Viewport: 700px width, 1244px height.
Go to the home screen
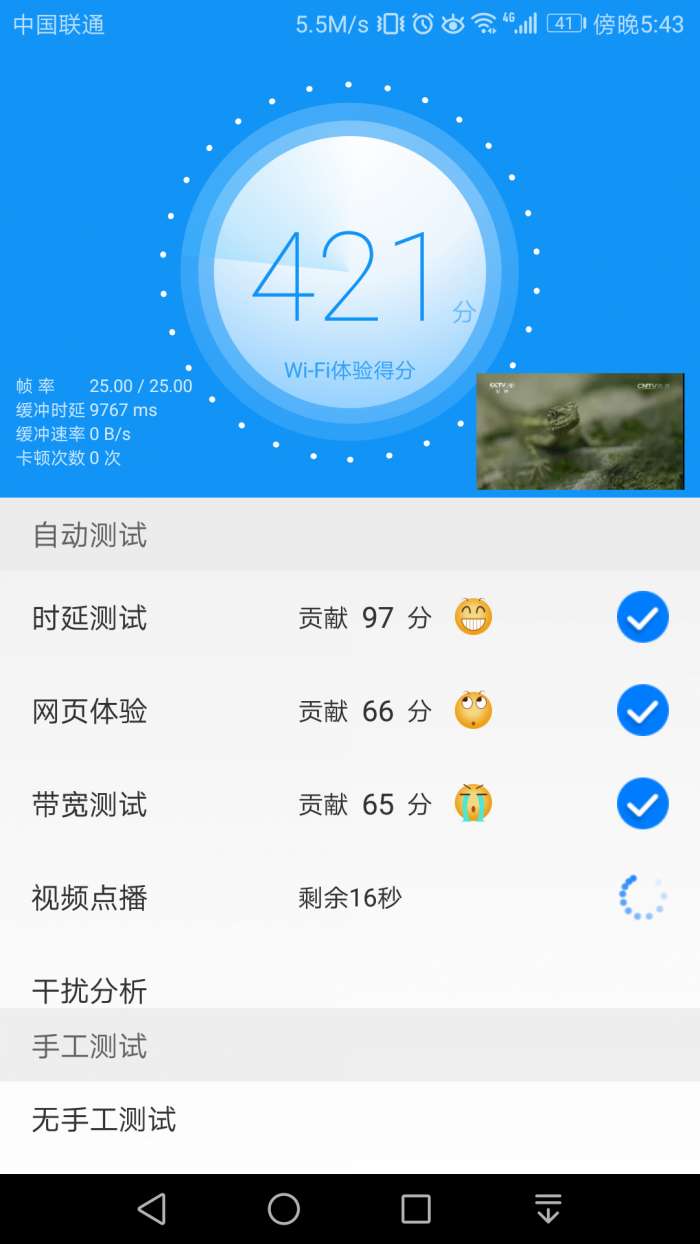coord(284,1208)
